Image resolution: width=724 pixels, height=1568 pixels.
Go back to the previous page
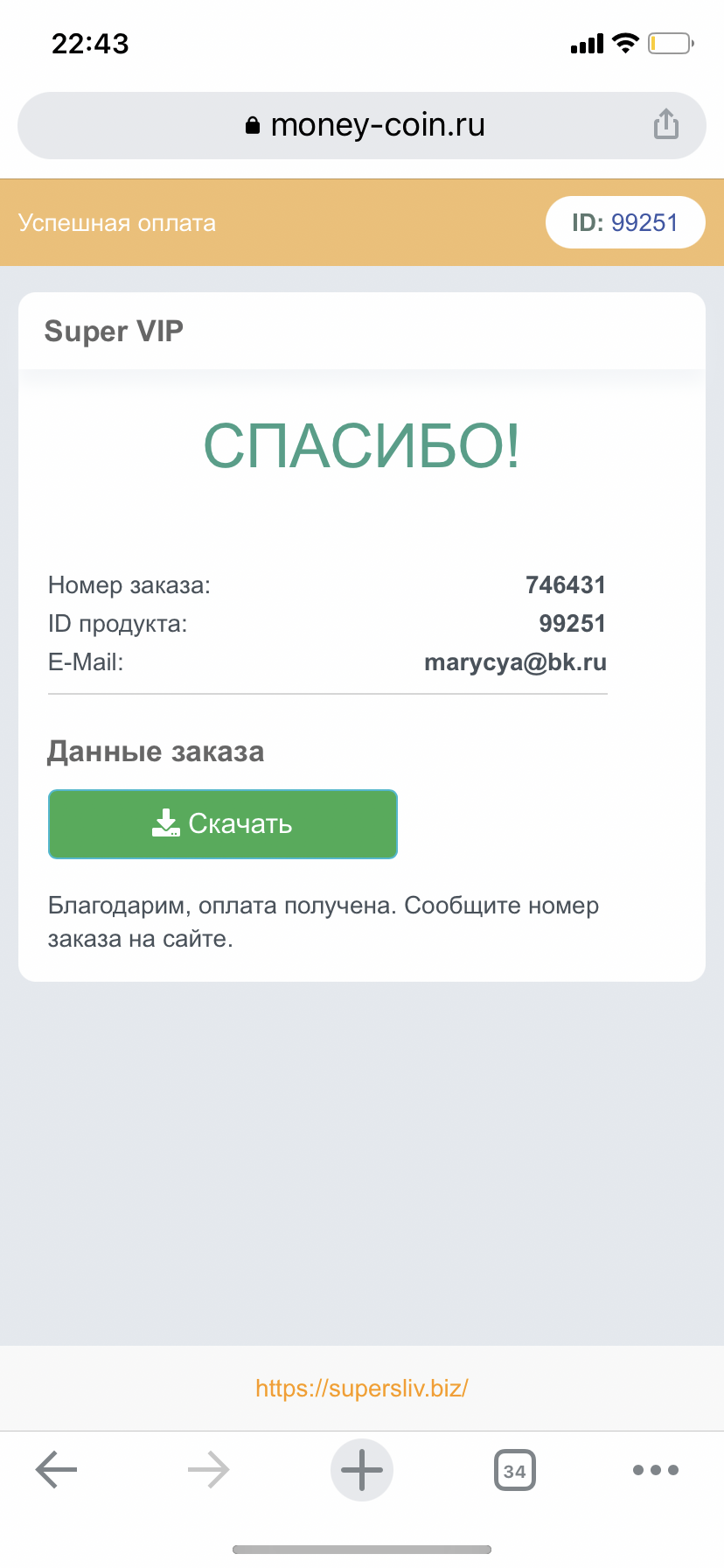click(x=57, y=1470)
